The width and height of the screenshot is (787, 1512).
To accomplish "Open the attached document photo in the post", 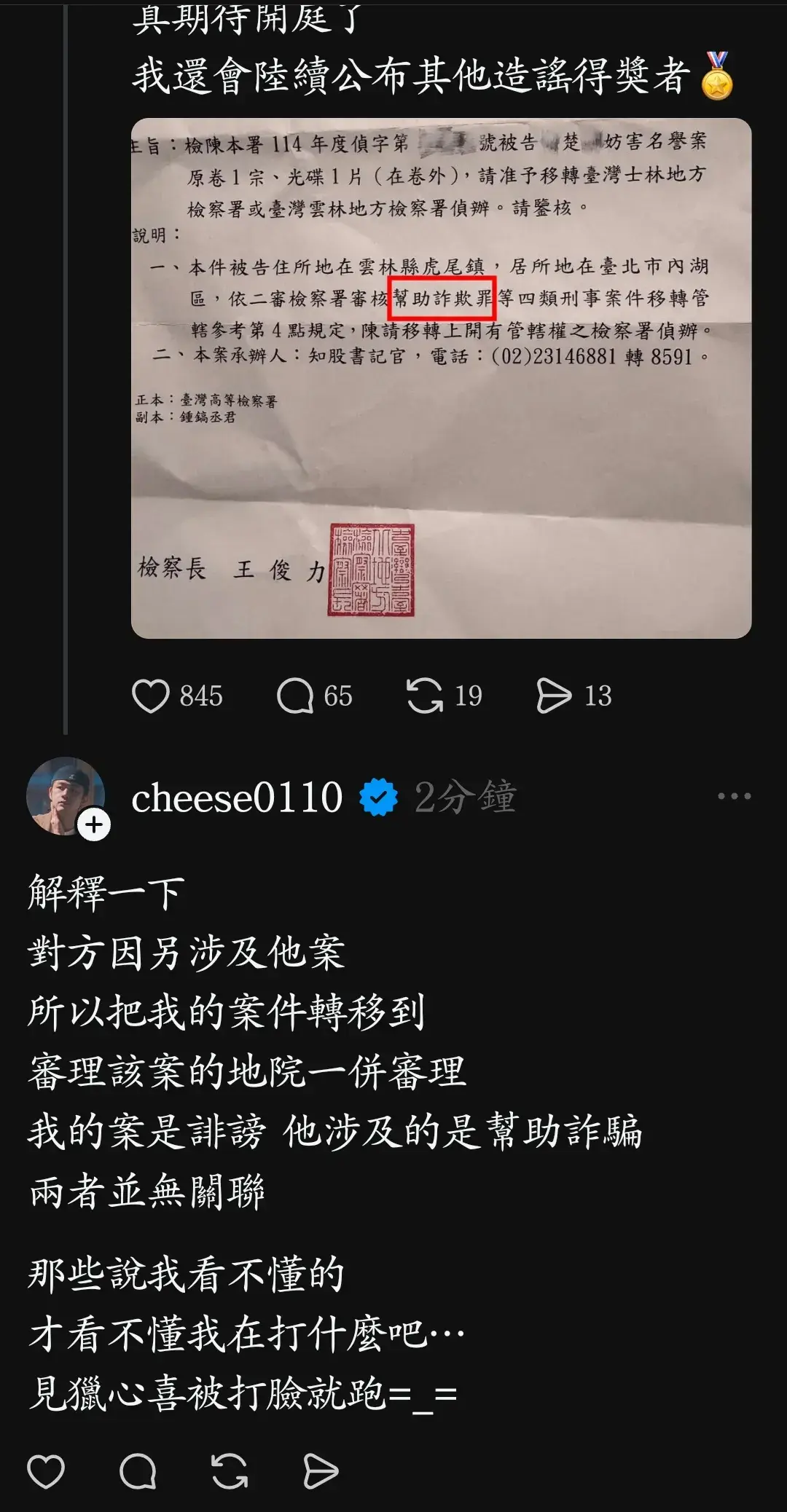I will [x=441, y=378].
